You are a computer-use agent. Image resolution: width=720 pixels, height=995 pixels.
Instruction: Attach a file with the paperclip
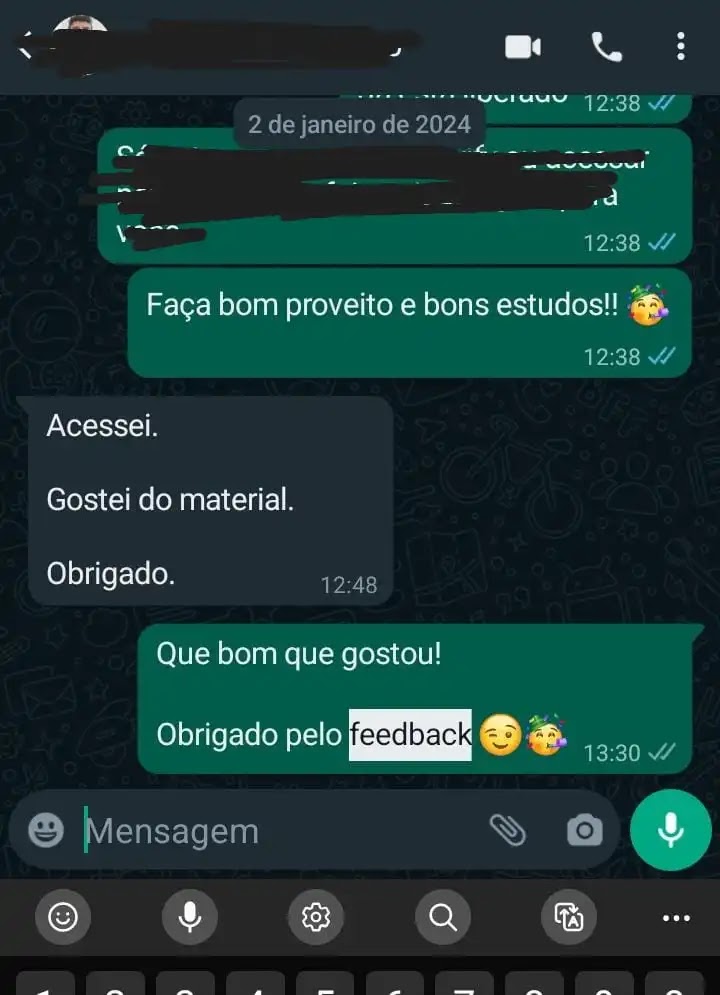(510, 829)
